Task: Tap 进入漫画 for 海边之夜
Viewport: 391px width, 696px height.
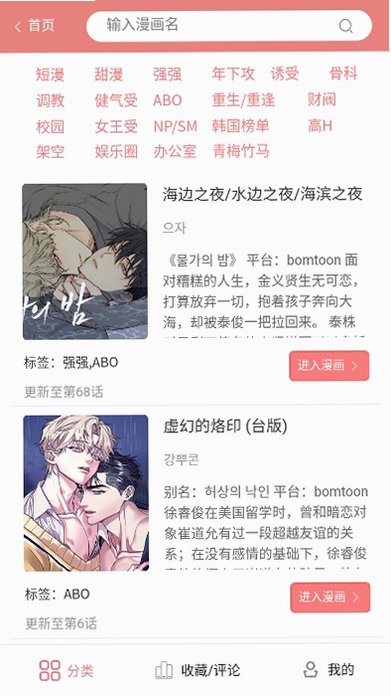Action: point(329,366)
